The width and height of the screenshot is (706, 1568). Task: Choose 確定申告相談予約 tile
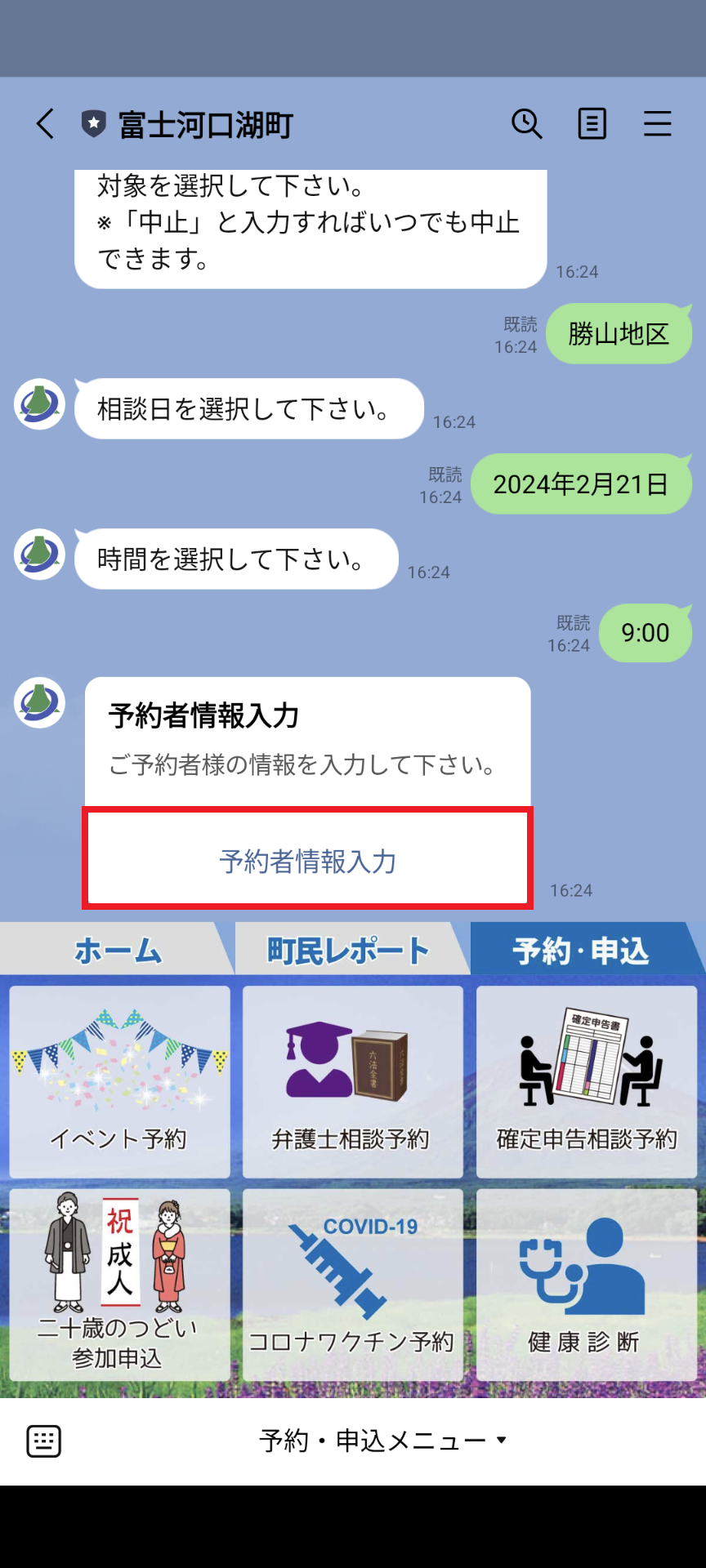[x=586, y=1081]
